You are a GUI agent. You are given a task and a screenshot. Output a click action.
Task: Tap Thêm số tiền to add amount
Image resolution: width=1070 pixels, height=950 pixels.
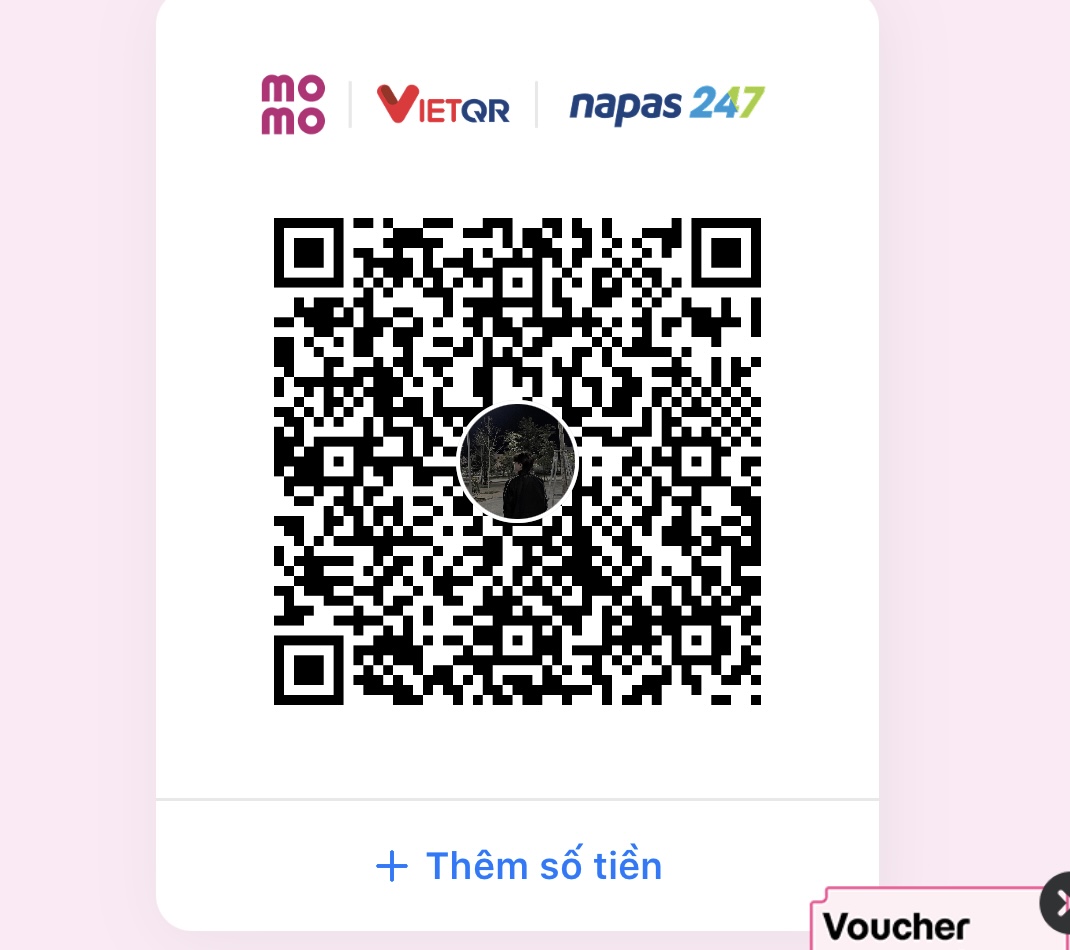click(519, 866)
